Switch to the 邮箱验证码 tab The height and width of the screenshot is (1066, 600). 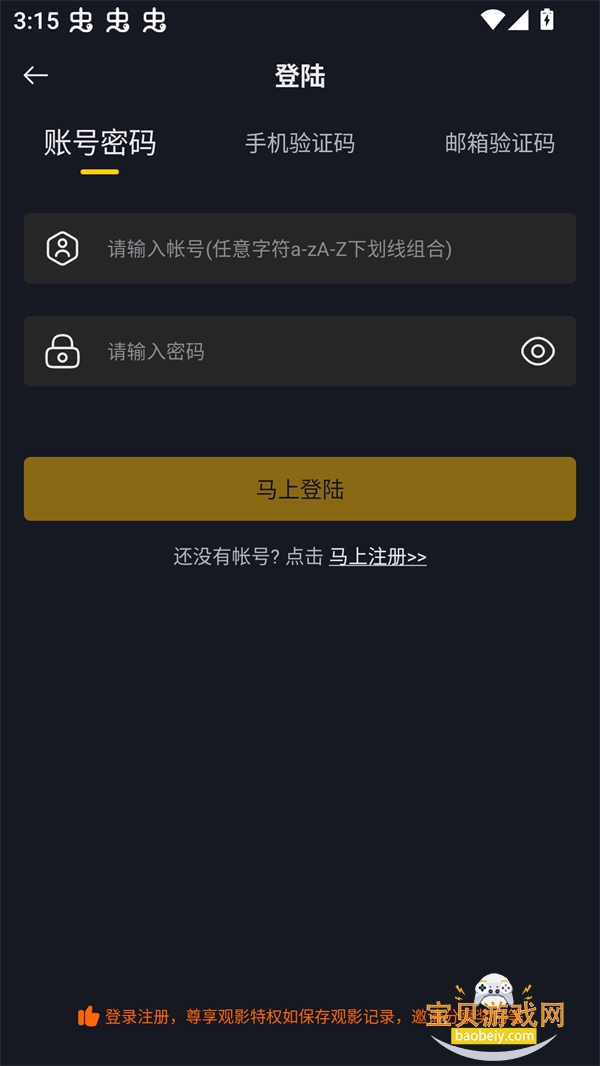coord(499,143)
